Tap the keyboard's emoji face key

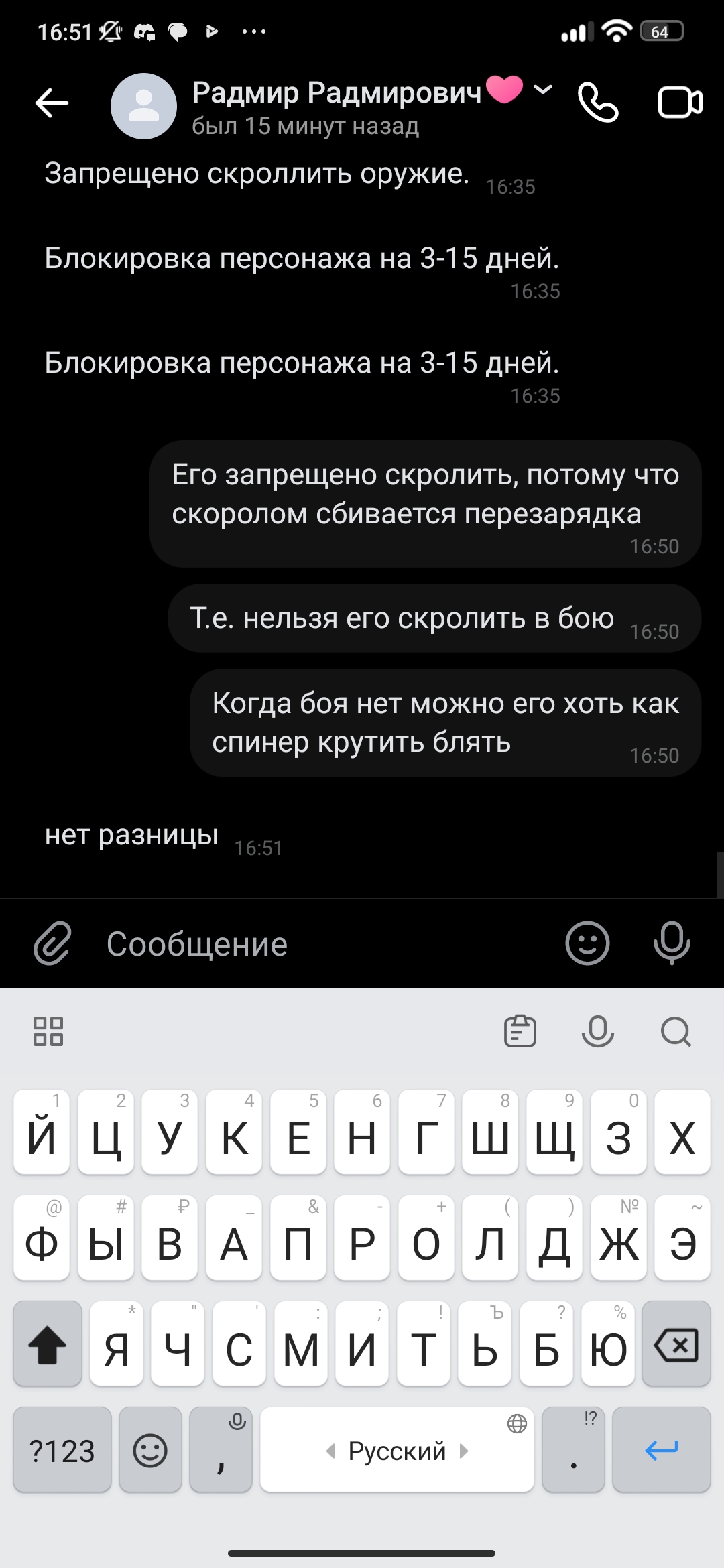pyautogui.click(x=150, y=1450)
